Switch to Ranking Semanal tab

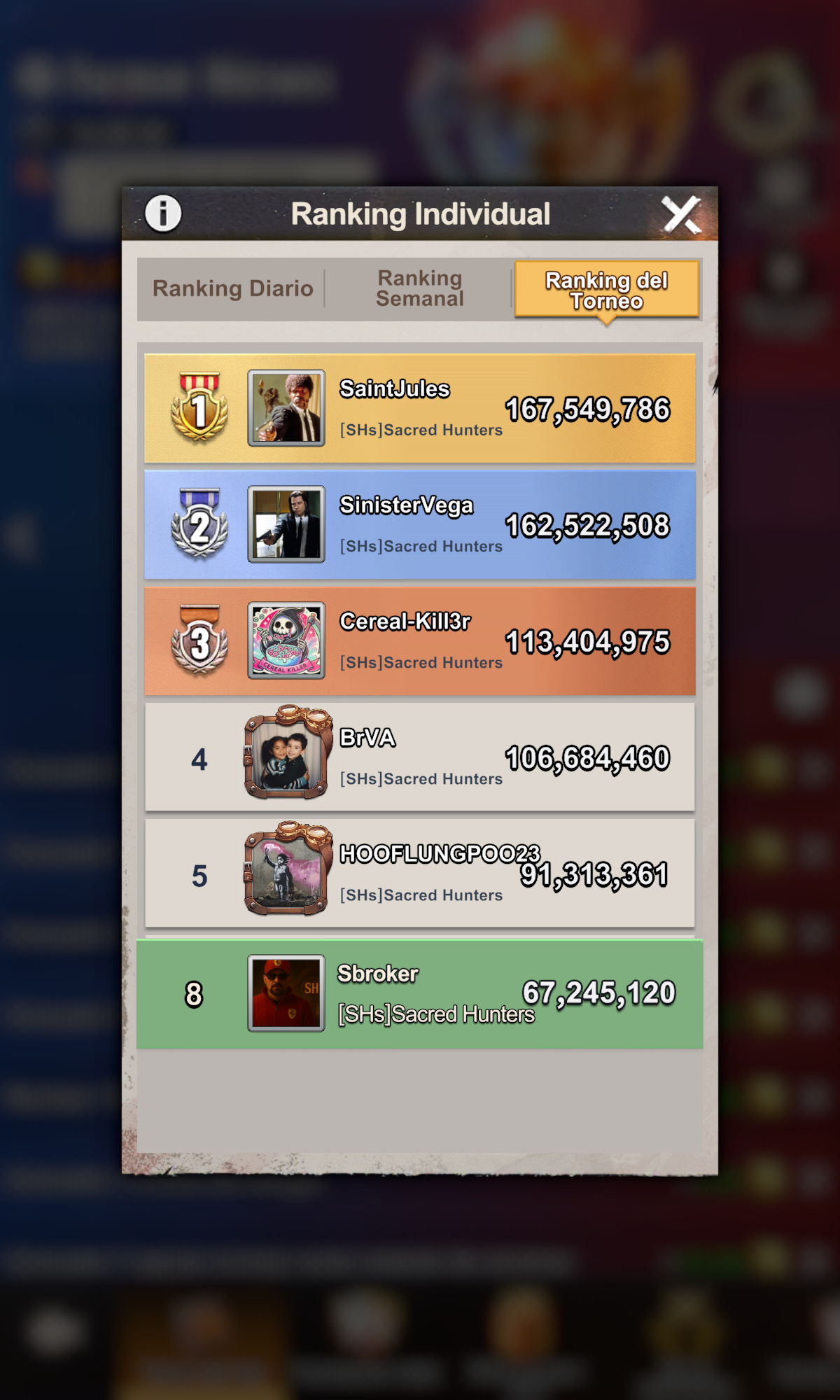420,288
